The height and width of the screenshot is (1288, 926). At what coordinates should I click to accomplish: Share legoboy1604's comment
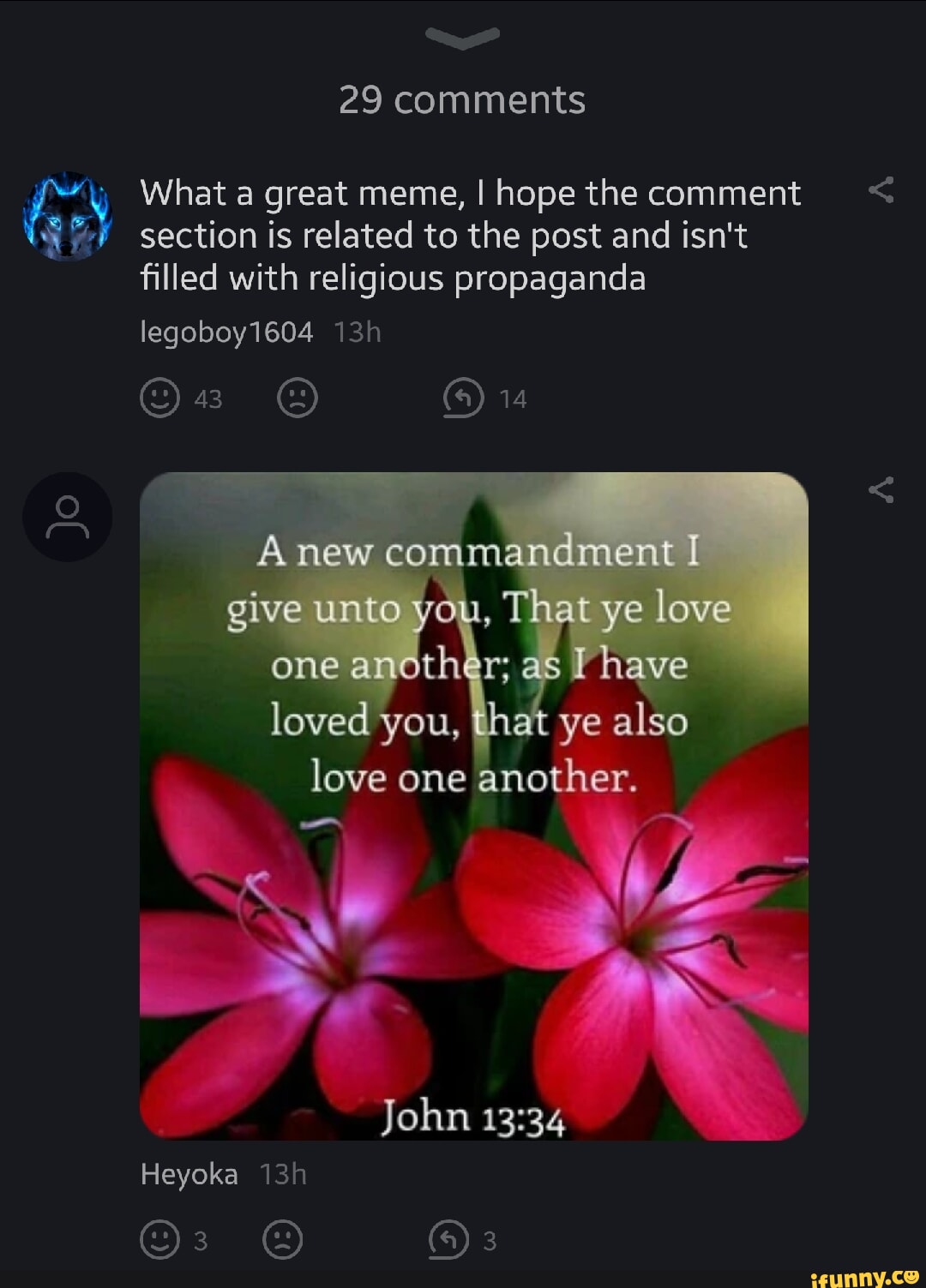[881, 190]
